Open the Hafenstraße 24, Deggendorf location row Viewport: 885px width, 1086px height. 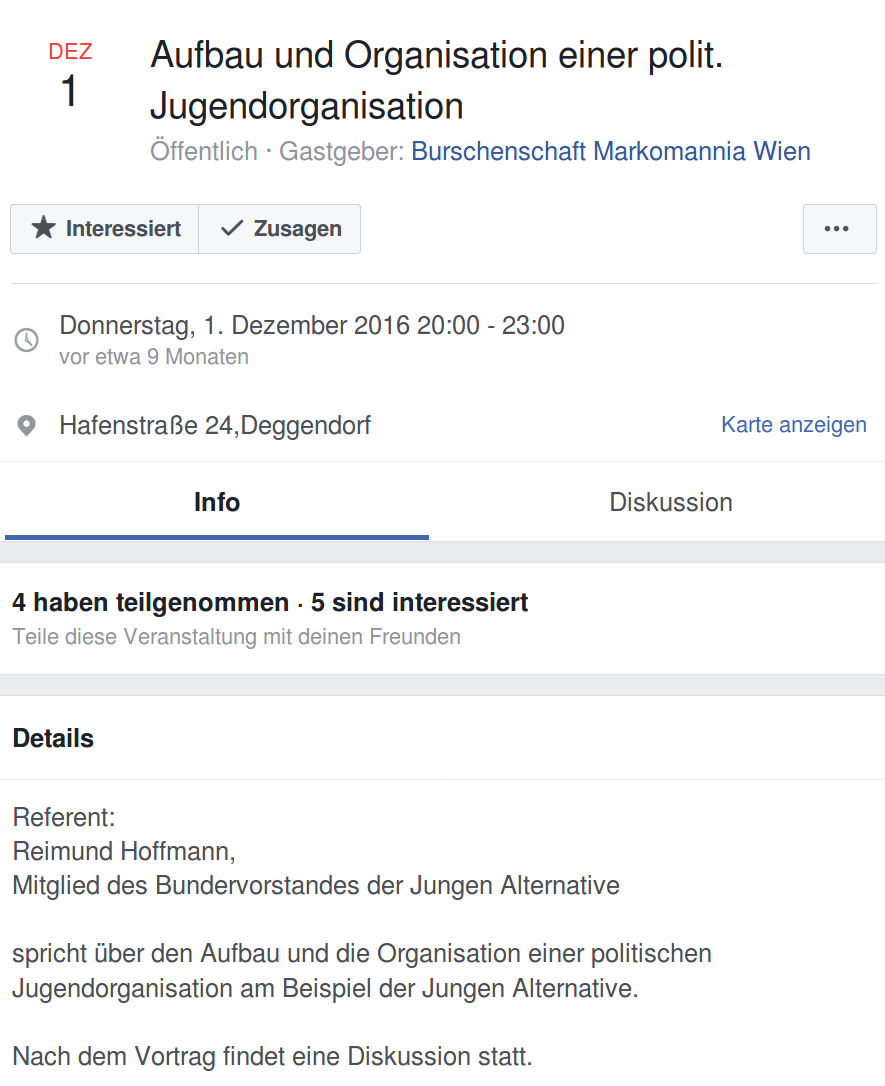[x=215, y=426]
